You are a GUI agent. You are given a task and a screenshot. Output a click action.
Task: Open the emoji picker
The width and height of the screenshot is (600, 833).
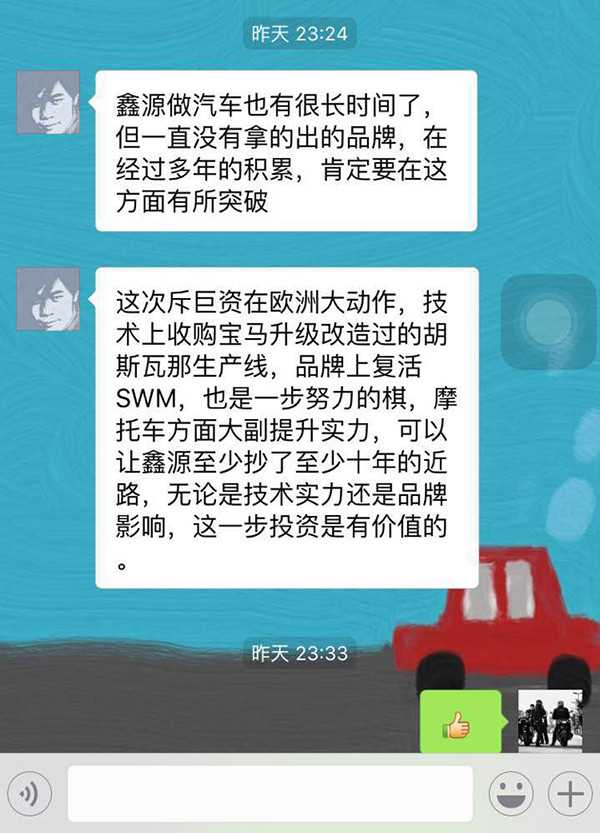(511, 795)
